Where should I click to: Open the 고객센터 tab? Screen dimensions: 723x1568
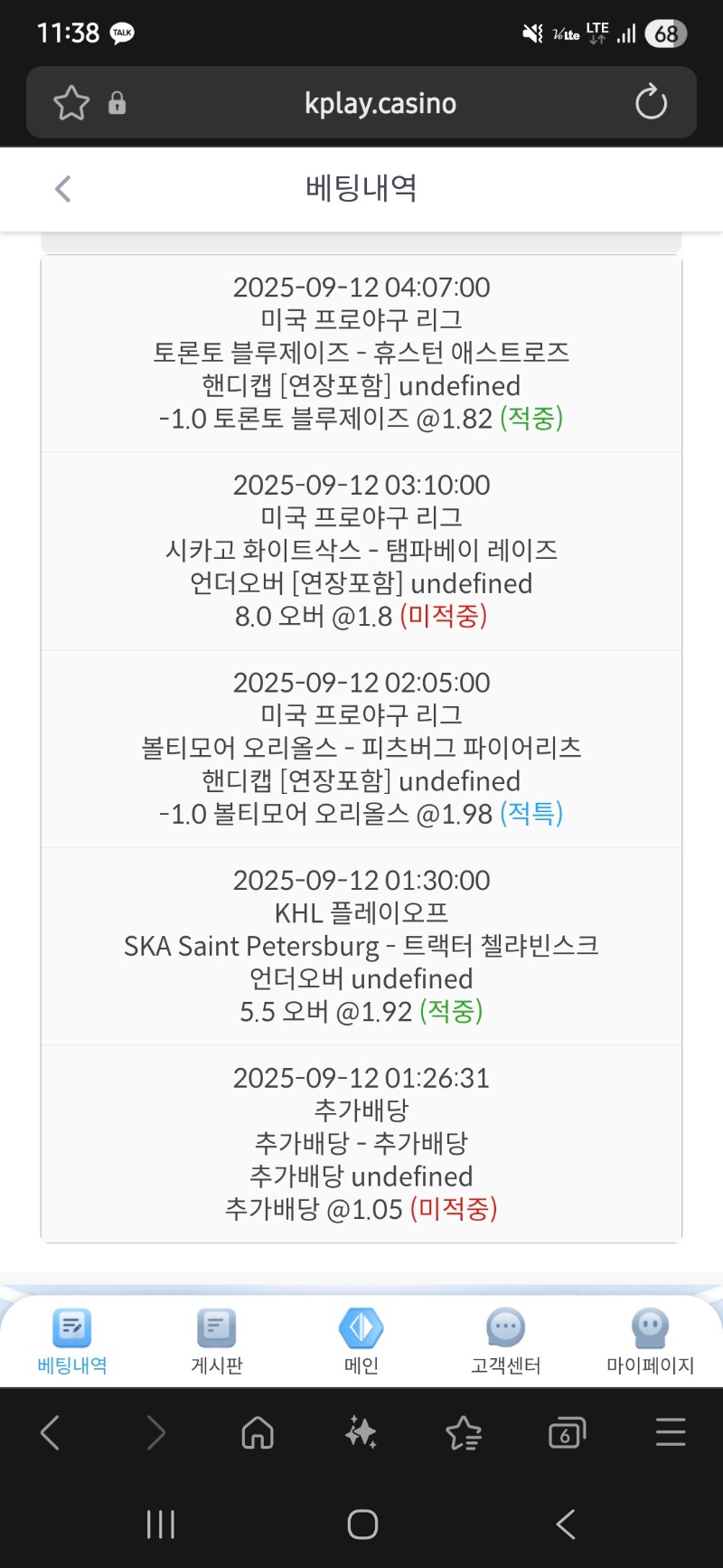(x=506, y=1342)
